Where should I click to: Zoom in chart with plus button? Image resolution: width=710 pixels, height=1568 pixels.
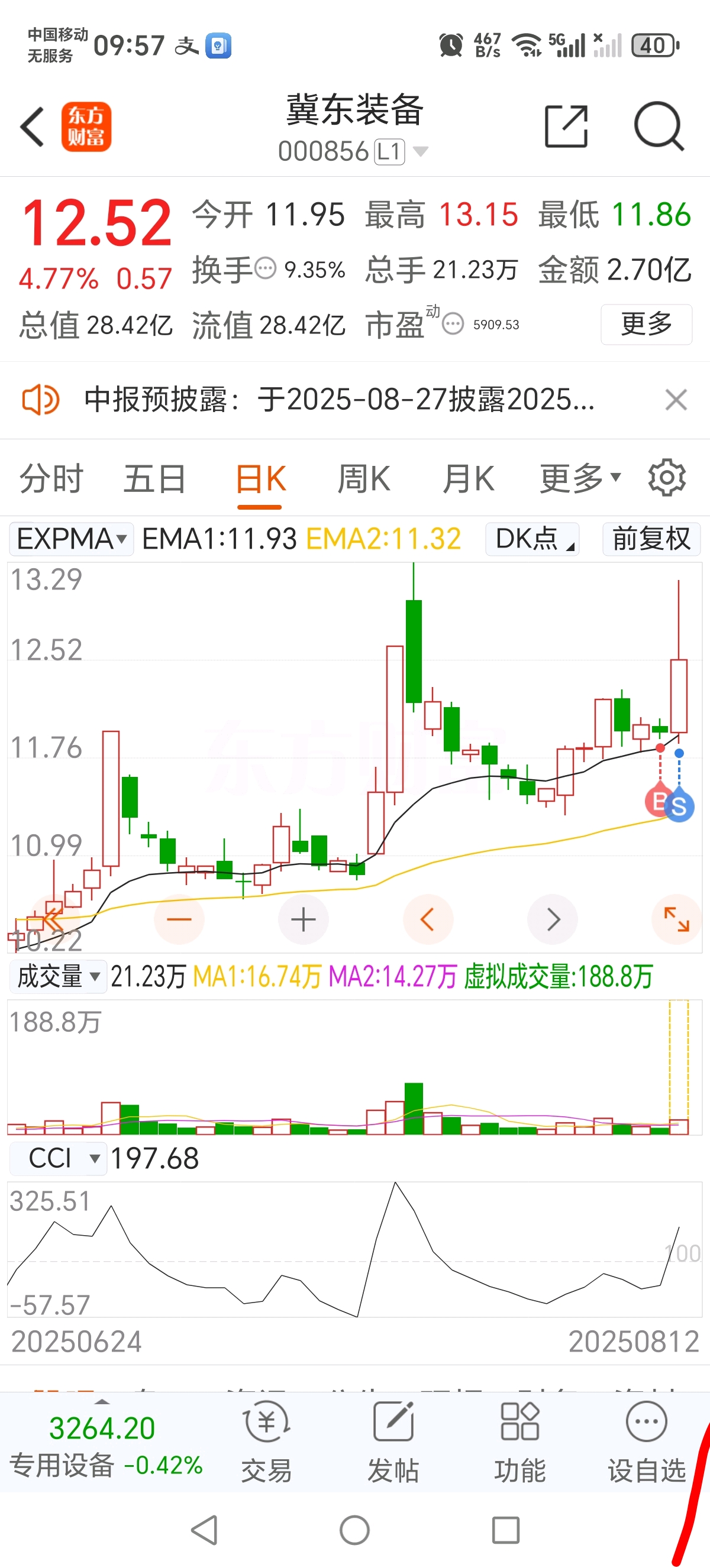pyautogui.click(x=304, y=919)
